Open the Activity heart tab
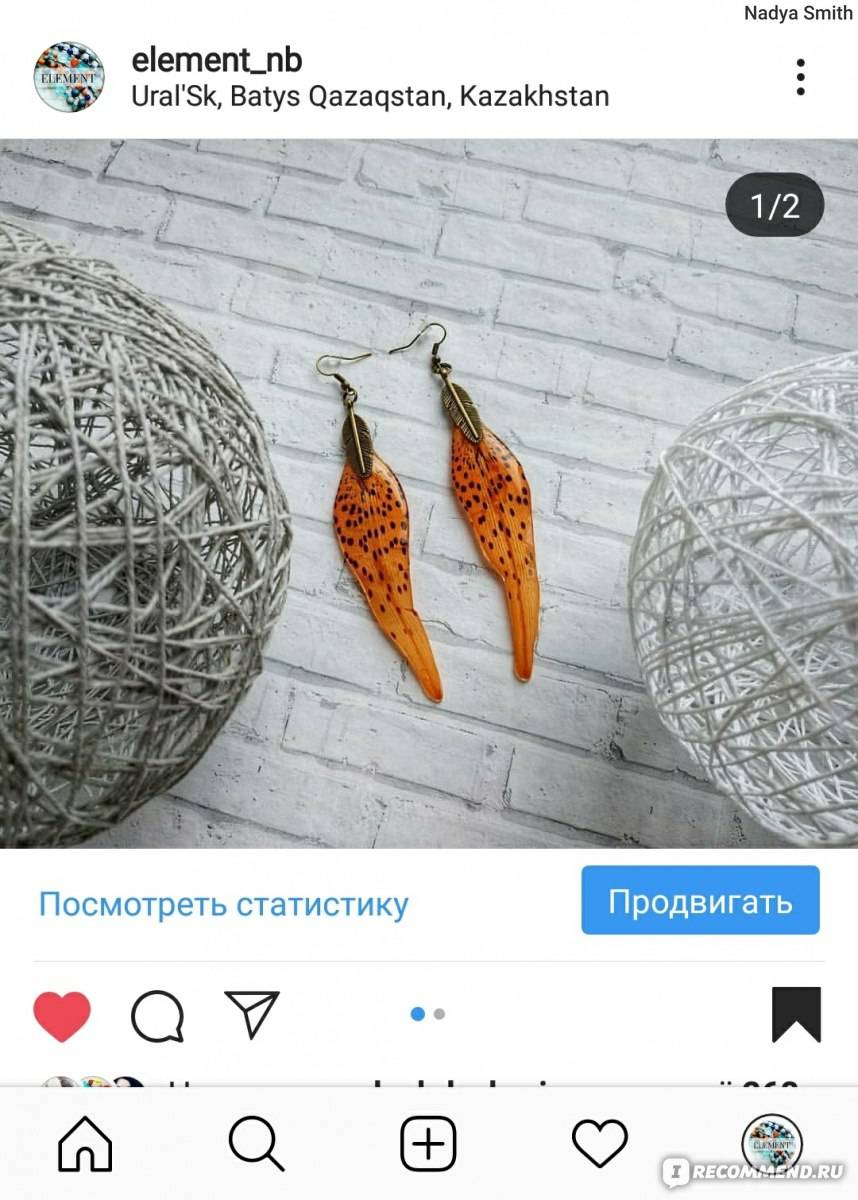 (600, 1144)
